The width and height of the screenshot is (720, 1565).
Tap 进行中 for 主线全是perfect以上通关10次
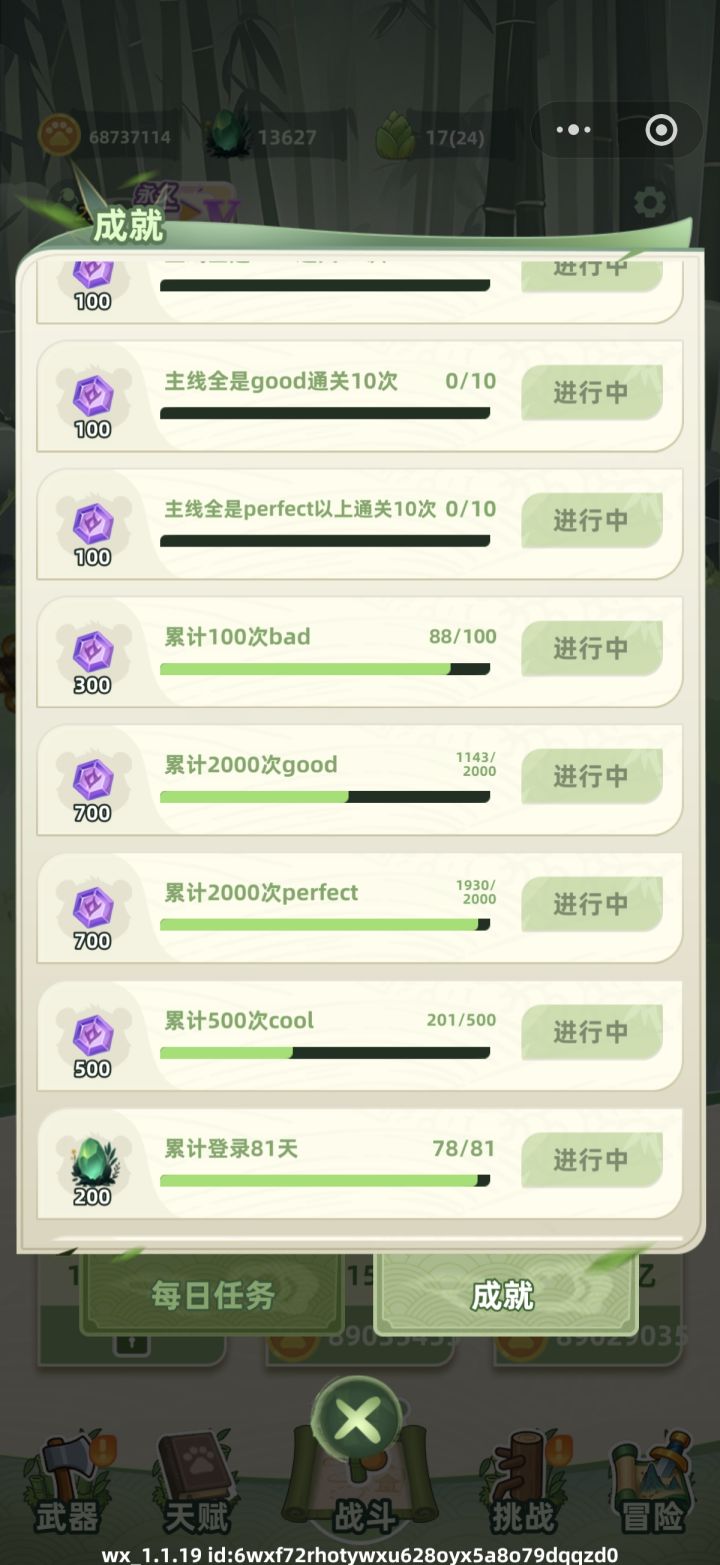pyautogui.click(x=591, y=520)
